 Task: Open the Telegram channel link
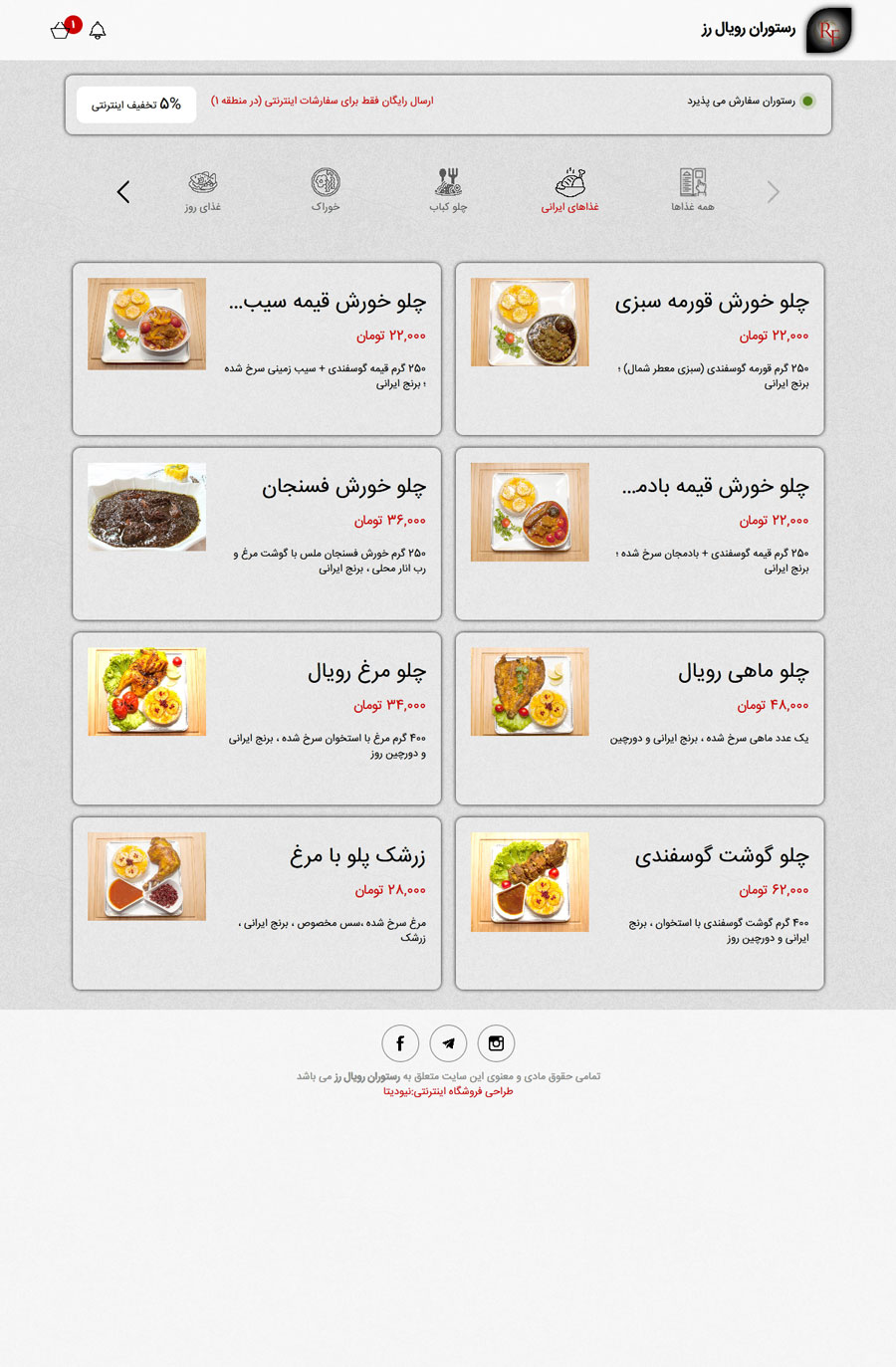448,1043
